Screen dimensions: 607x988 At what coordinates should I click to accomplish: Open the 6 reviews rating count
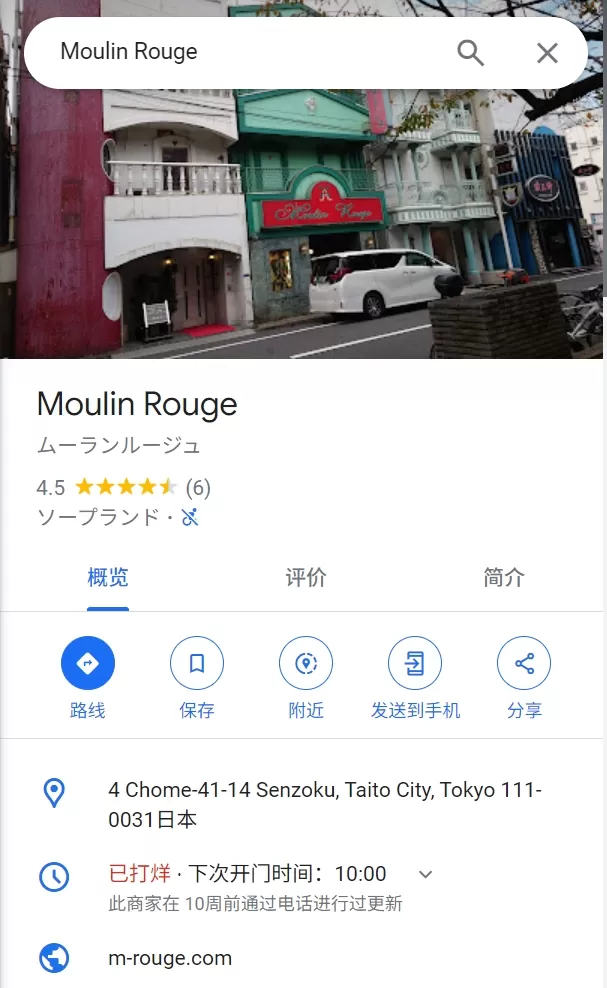pyautogui.click(x=198, y=488)
